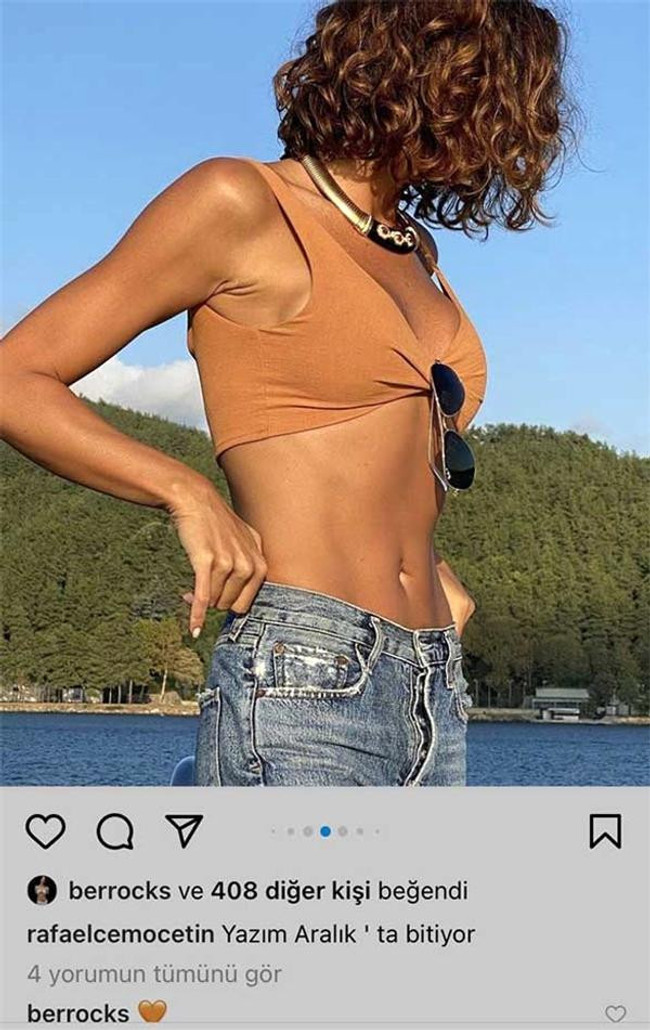650x1030 pixels.
Task: Open berrocks profile from the comment
Action: click(78, 1013)
